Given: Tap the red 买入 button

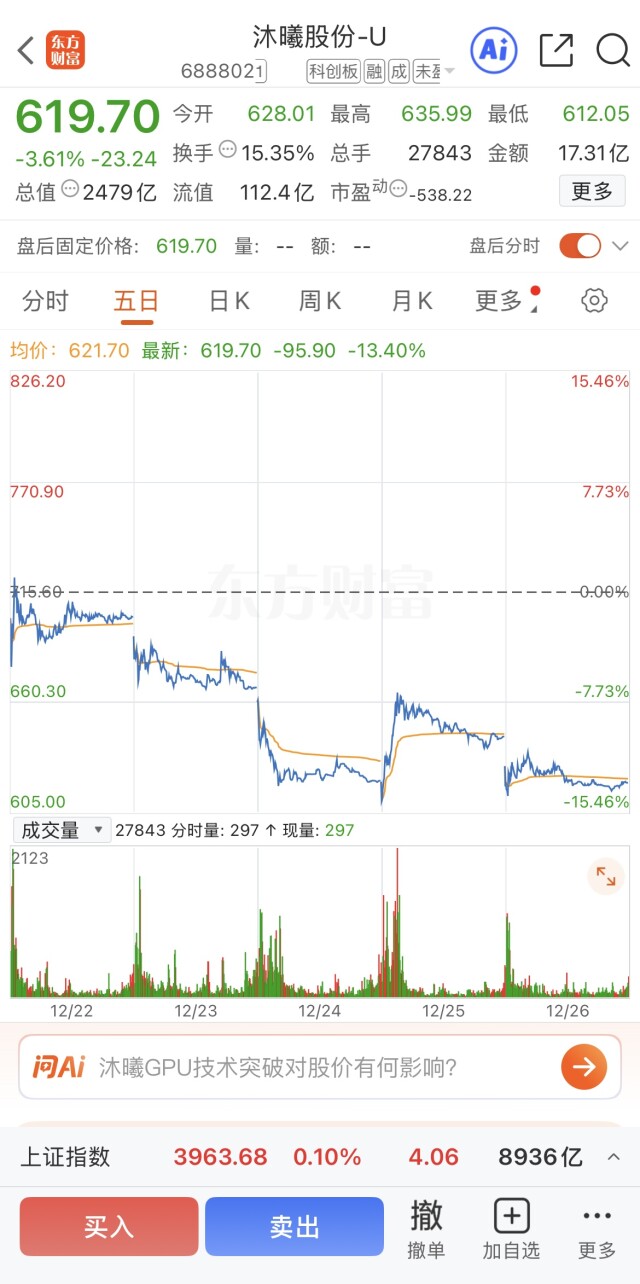Looking at the screenshot, I should 109,1226.
